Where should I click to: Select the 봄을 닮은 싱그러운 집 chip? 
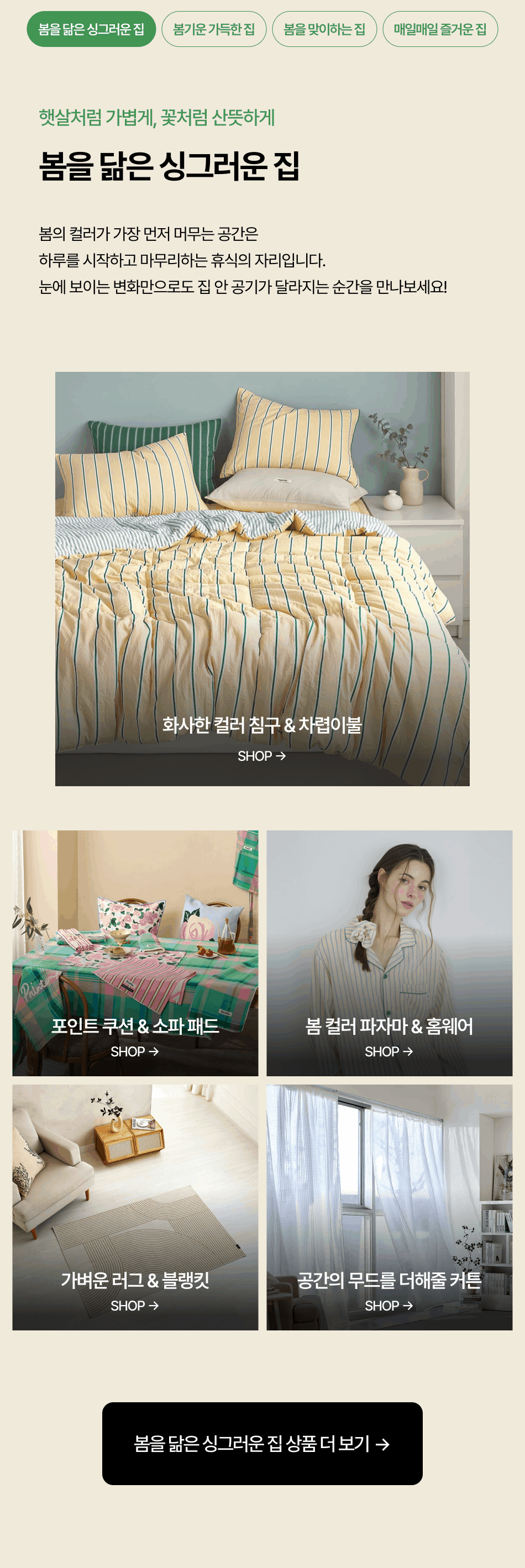[91, 29]
